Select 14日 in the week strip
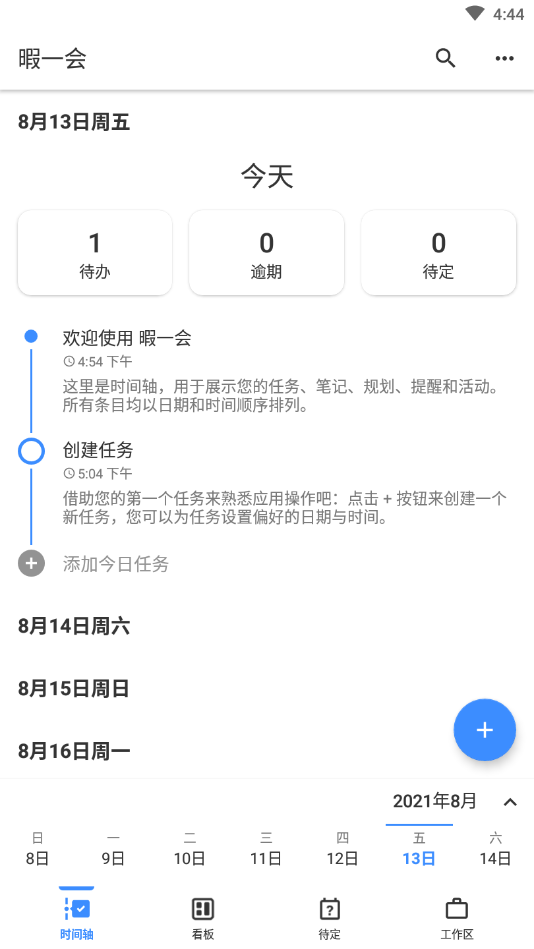534x949 pixels. pos(495,850)
